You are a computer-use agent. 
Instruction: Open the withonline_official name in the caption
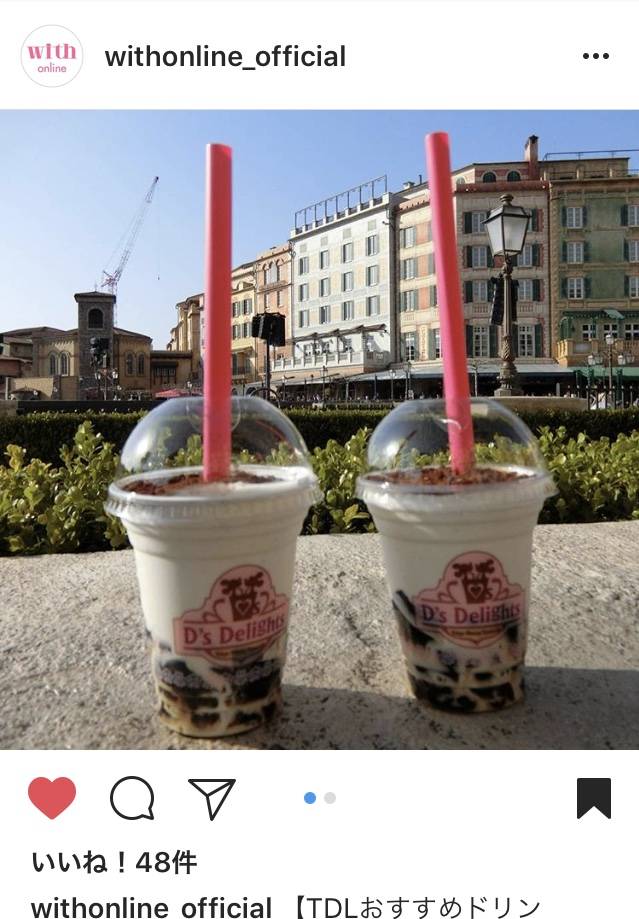[151, 906]
